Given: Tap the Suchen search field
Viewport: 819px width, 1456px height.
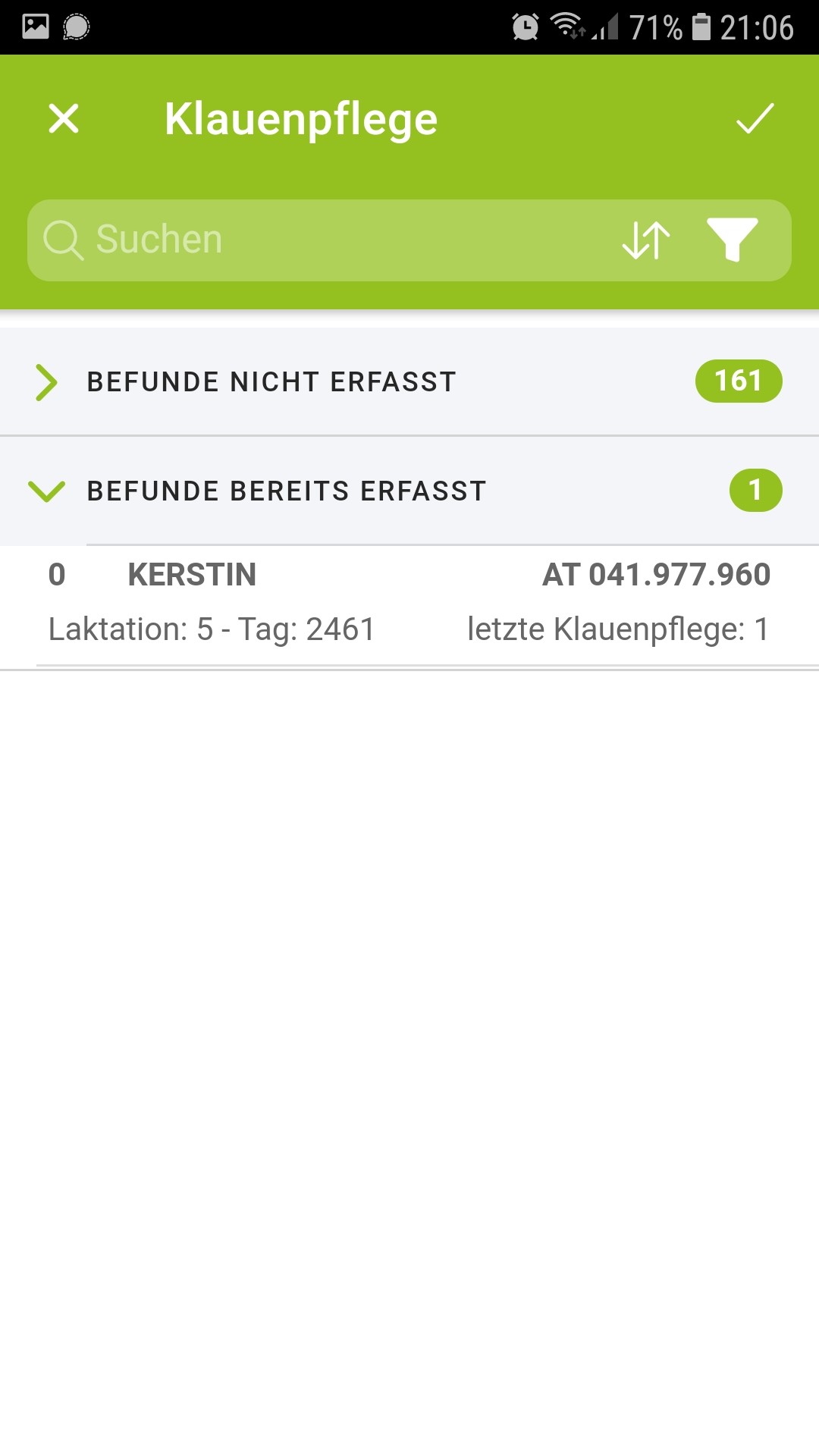Looking at the screenshot, I should coord(318,240).
